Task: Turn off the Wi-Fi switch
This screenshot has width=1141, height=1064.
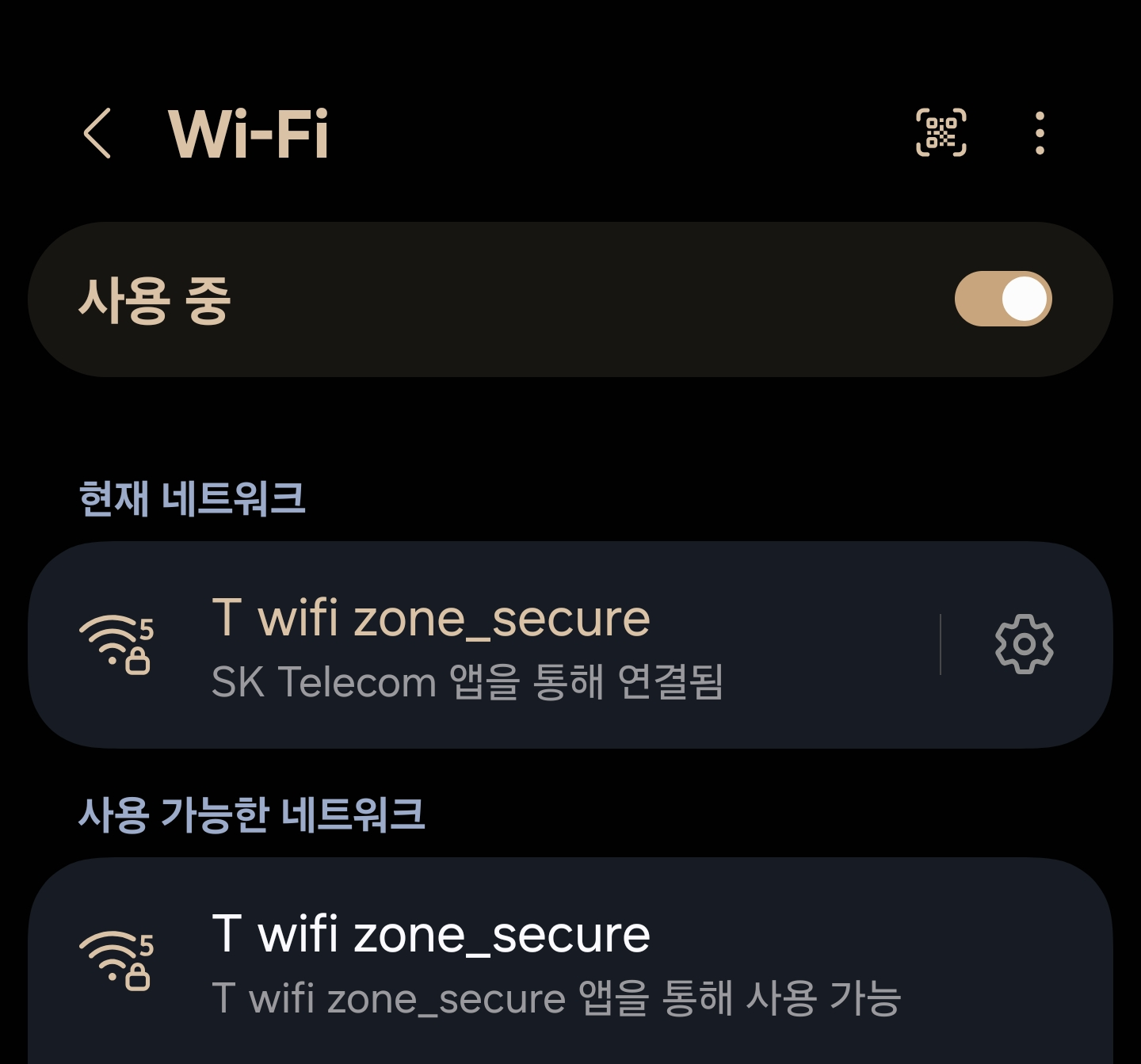Action: click(1002, 299)
